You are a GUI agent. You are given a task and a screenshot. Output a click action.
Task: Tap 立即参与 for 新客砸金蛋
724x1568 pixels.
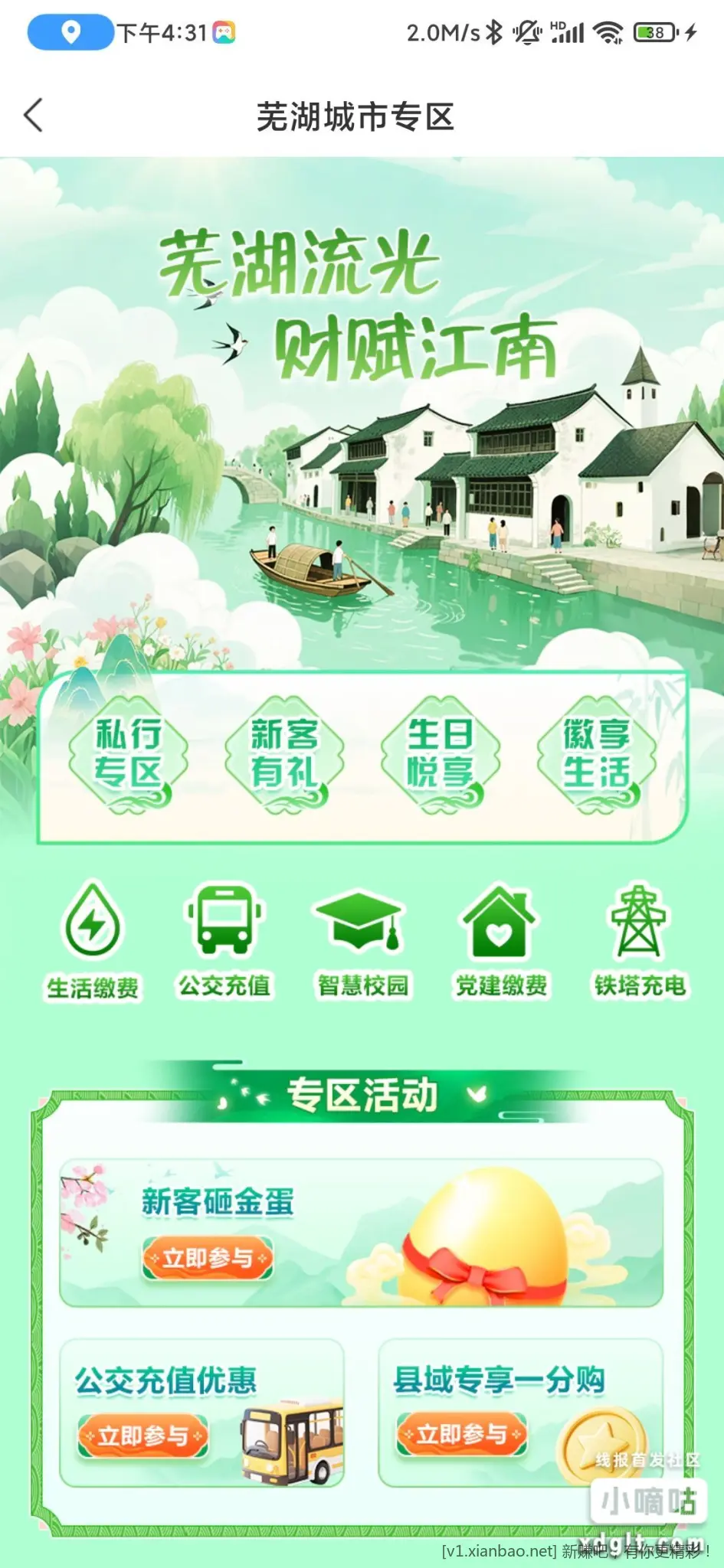(207, 1257)
